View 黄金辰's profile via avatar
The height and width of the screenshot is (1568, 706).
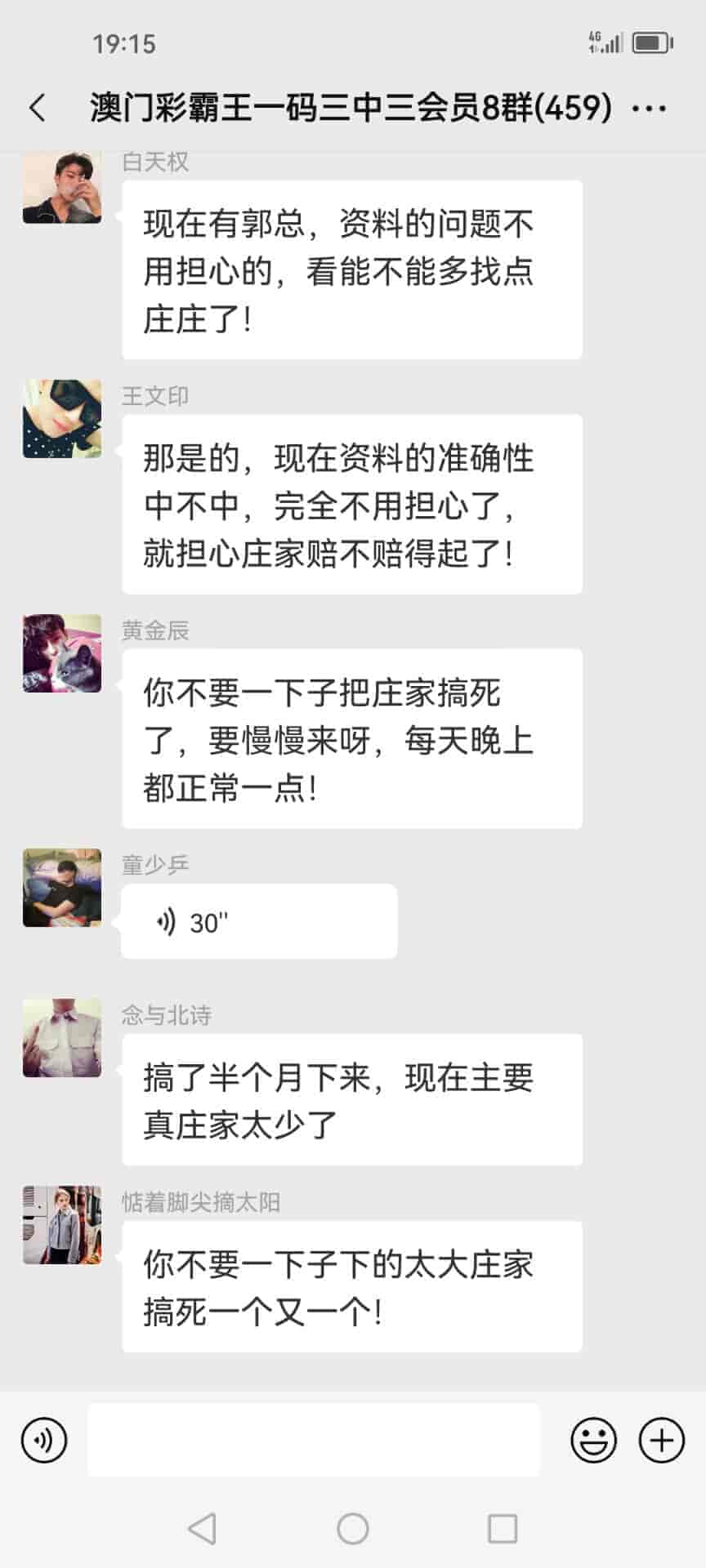click(x=62, y=653)
